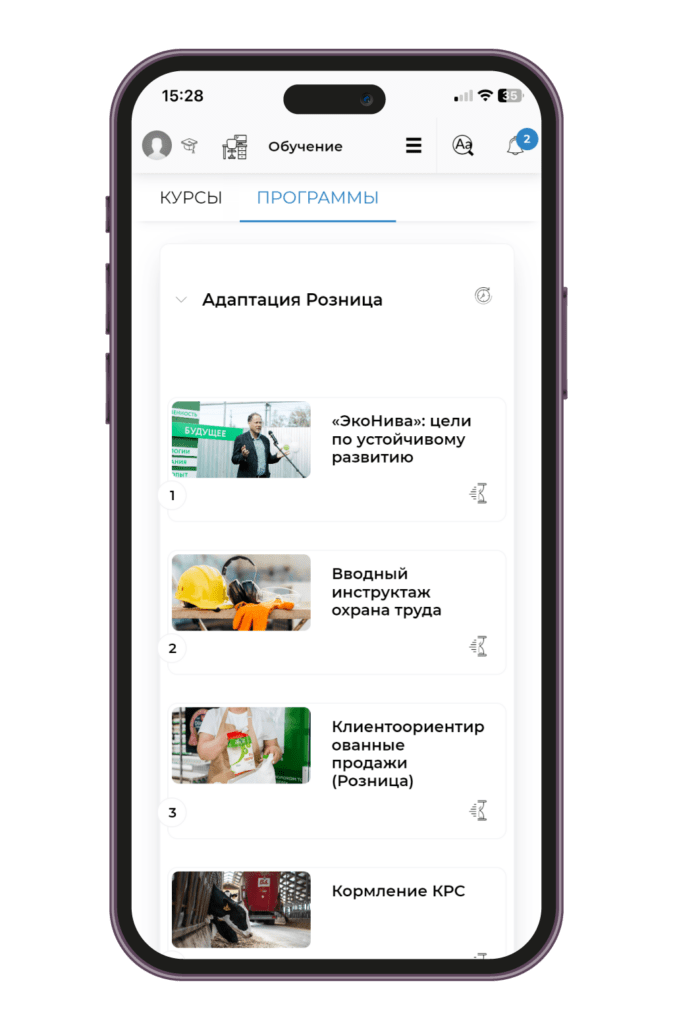Open the Кормление КРС course
Viewport: 673px width, 1024px height.
(398, 891)
